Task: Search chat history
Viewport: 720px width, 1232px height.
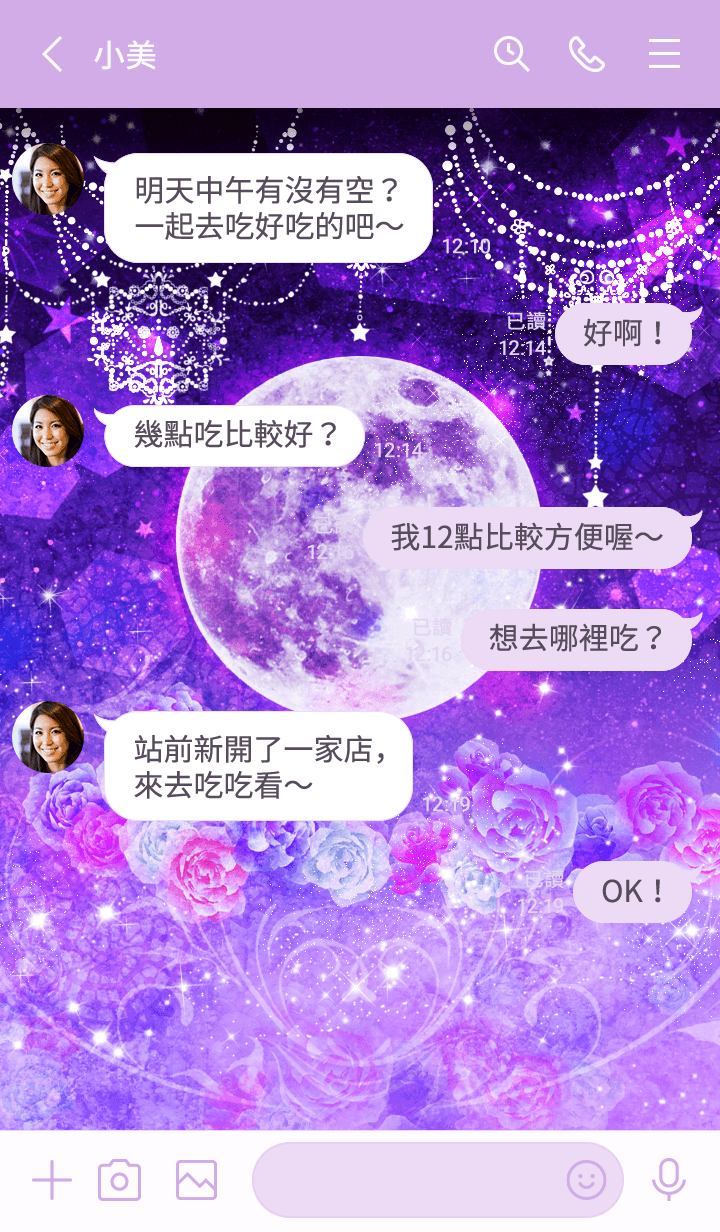Action: click(511, 54)
